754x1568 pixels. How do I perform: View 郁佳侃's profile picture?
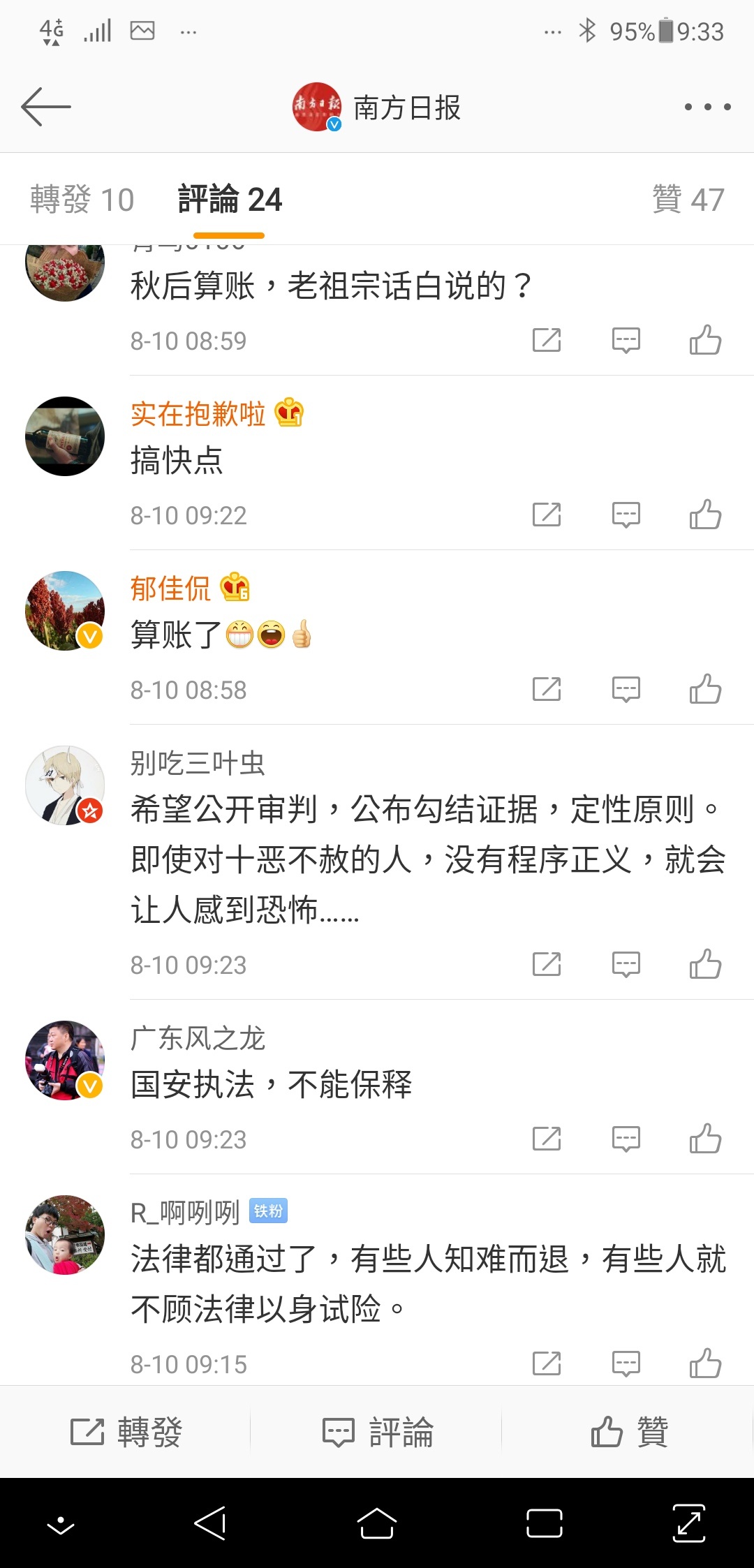(65, 611)
